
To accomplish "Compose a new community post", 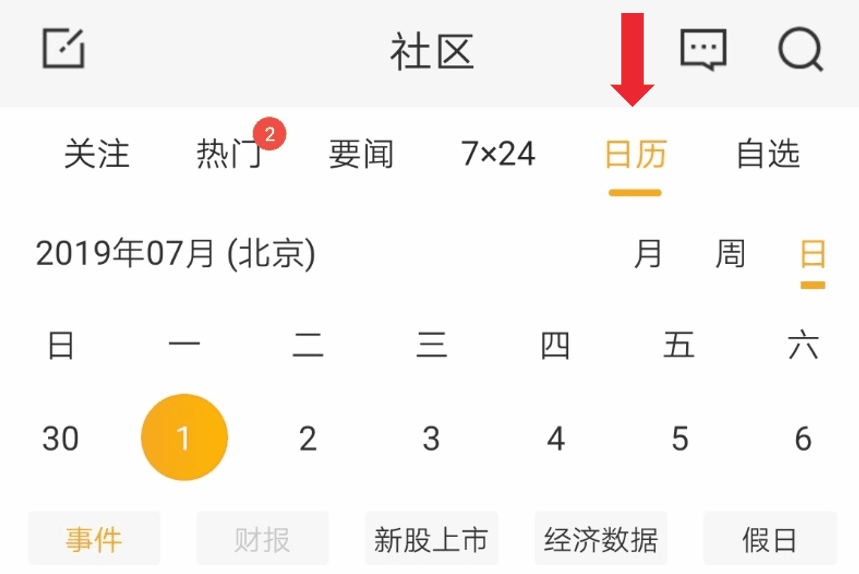I will (x=64, y=49).
